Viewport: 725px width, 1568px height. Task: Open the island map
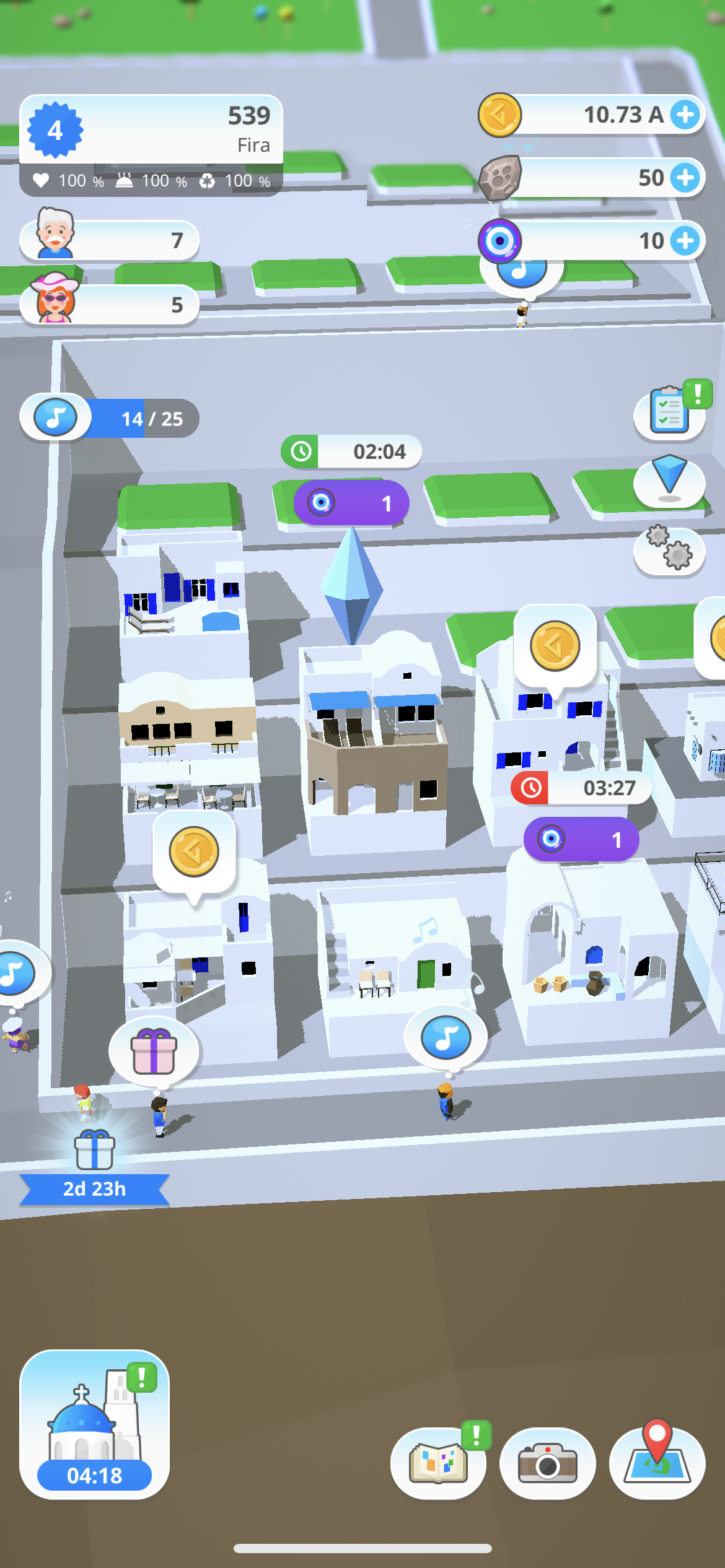click(x=657, y=1463)
